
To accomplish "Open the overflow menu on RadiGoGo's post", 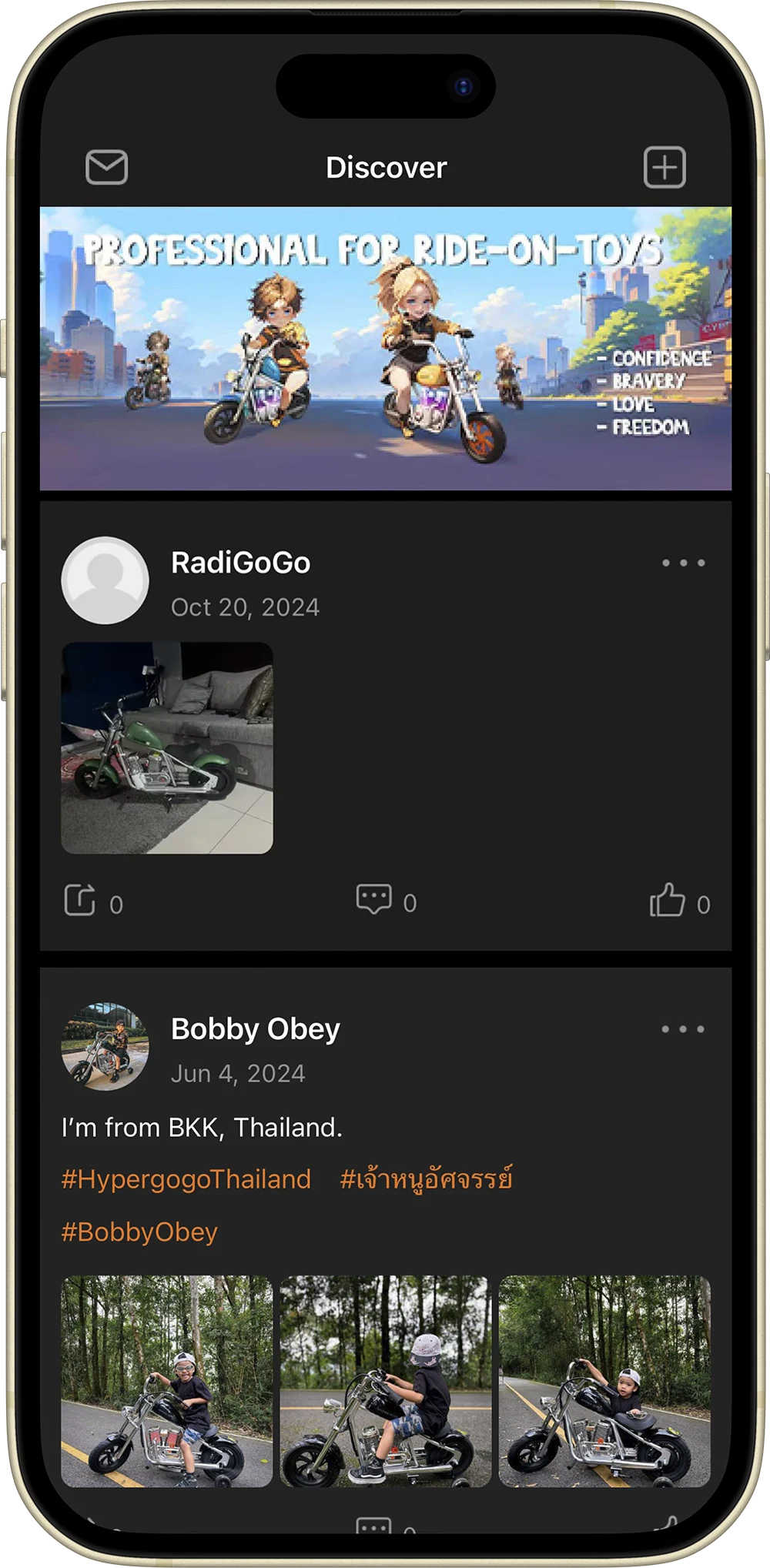I will [683, 563].
